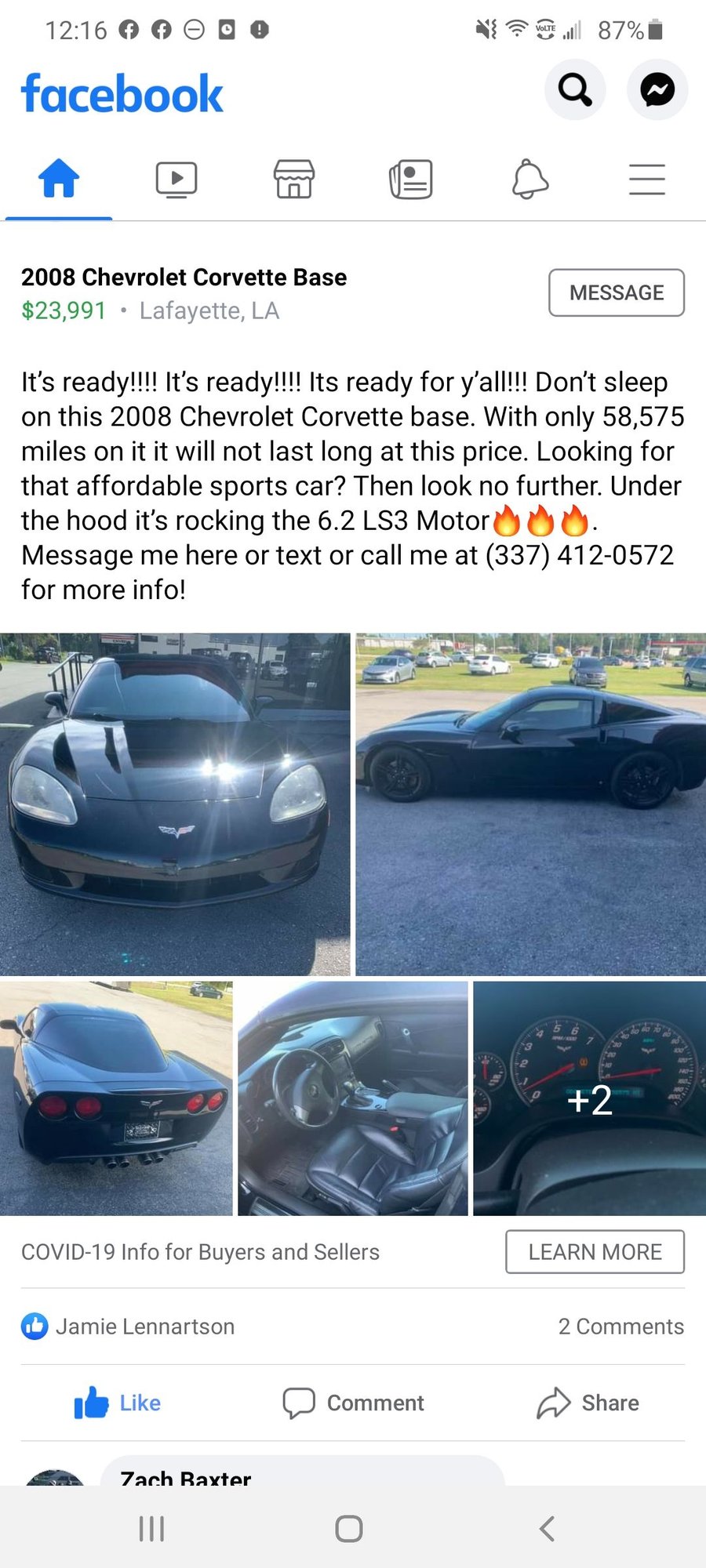View the 2 Comments on the listing

[620, 1326]
